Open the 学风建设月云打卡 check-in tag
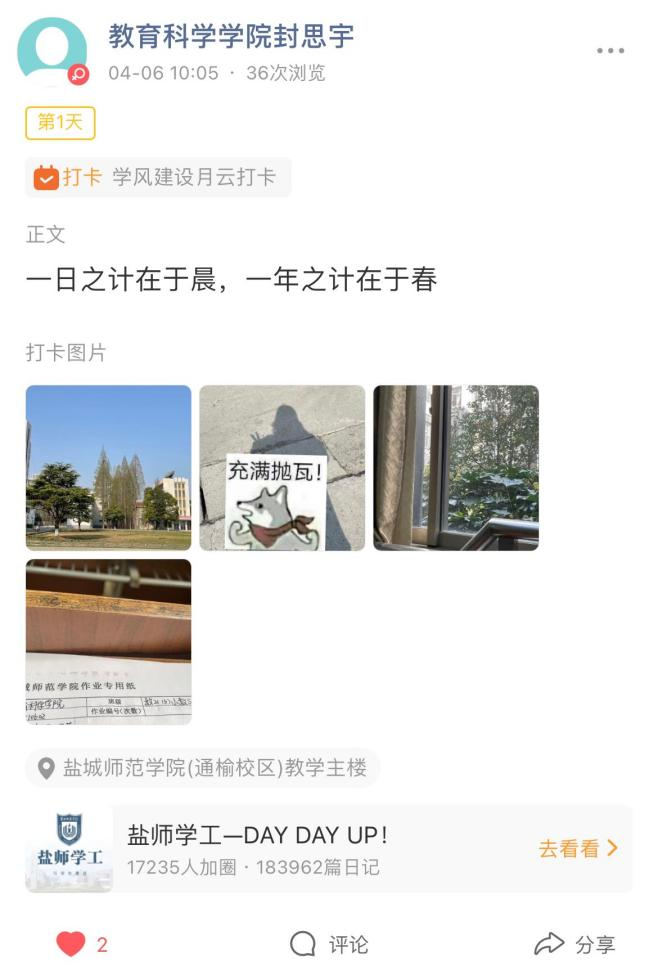The width and height of the screenshot is (658, 980). (x=158, y=177)
